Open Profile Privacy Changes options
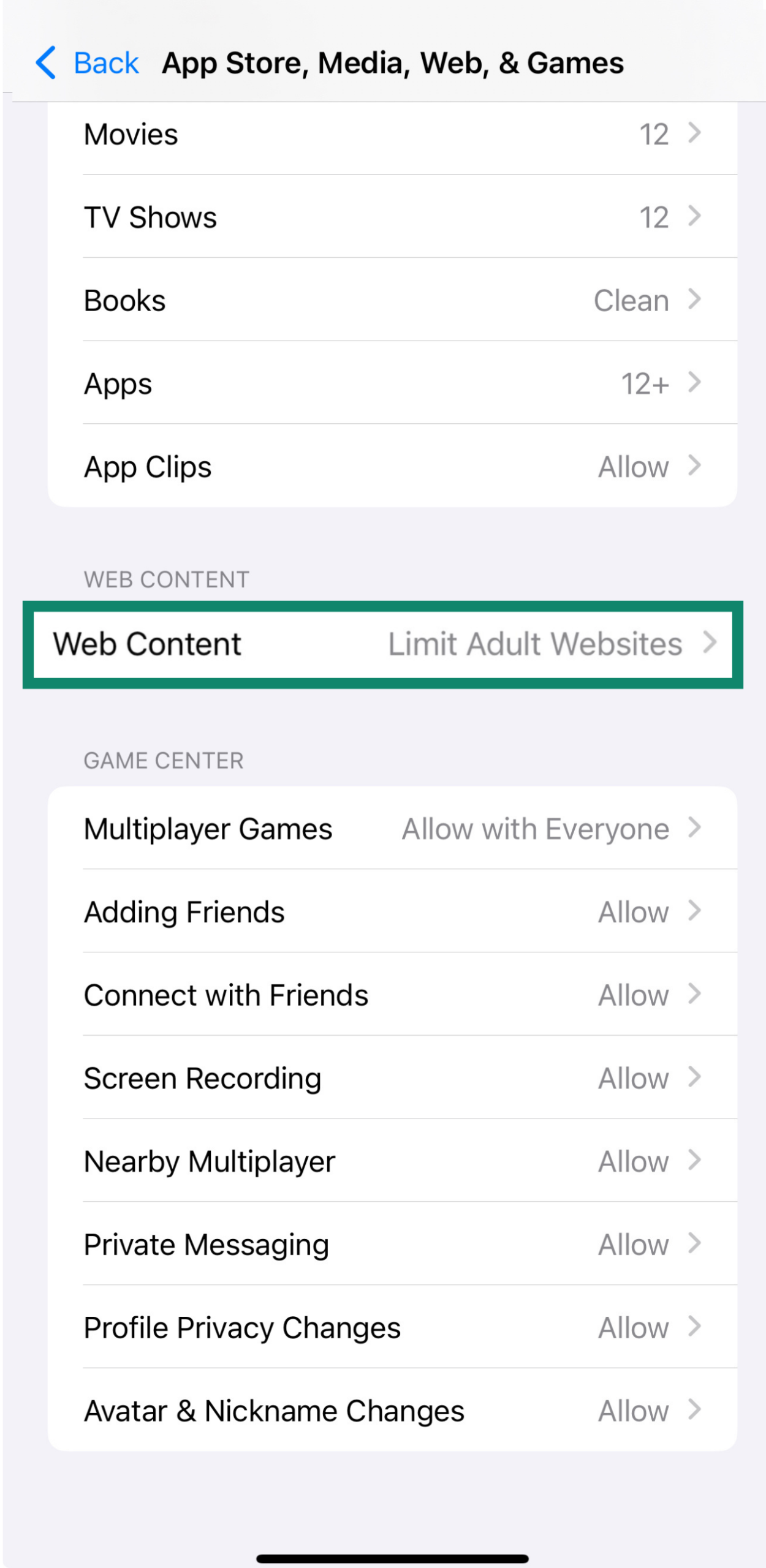 pos(392,1327)
